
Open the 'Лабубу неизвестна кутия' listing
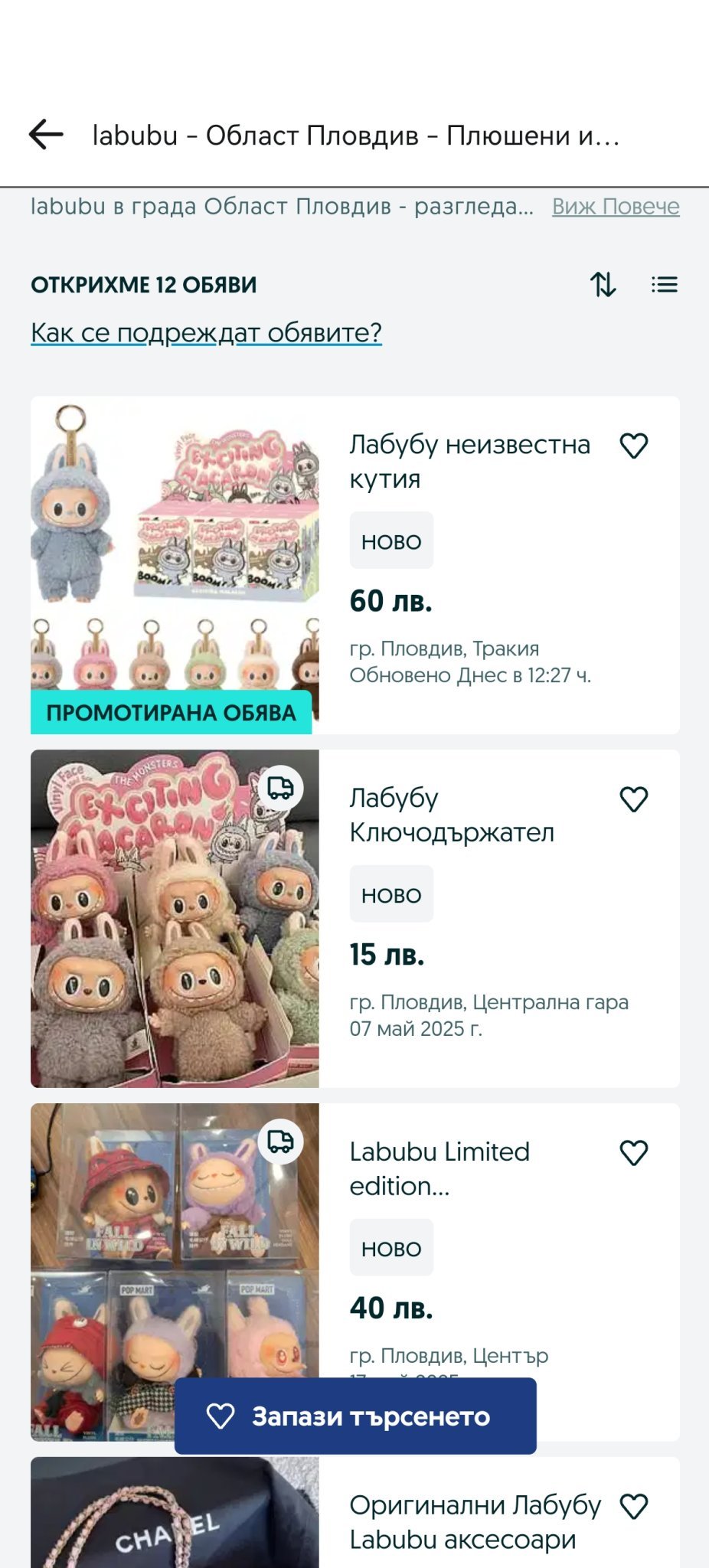pyautogui.click(x=469, y=461)
